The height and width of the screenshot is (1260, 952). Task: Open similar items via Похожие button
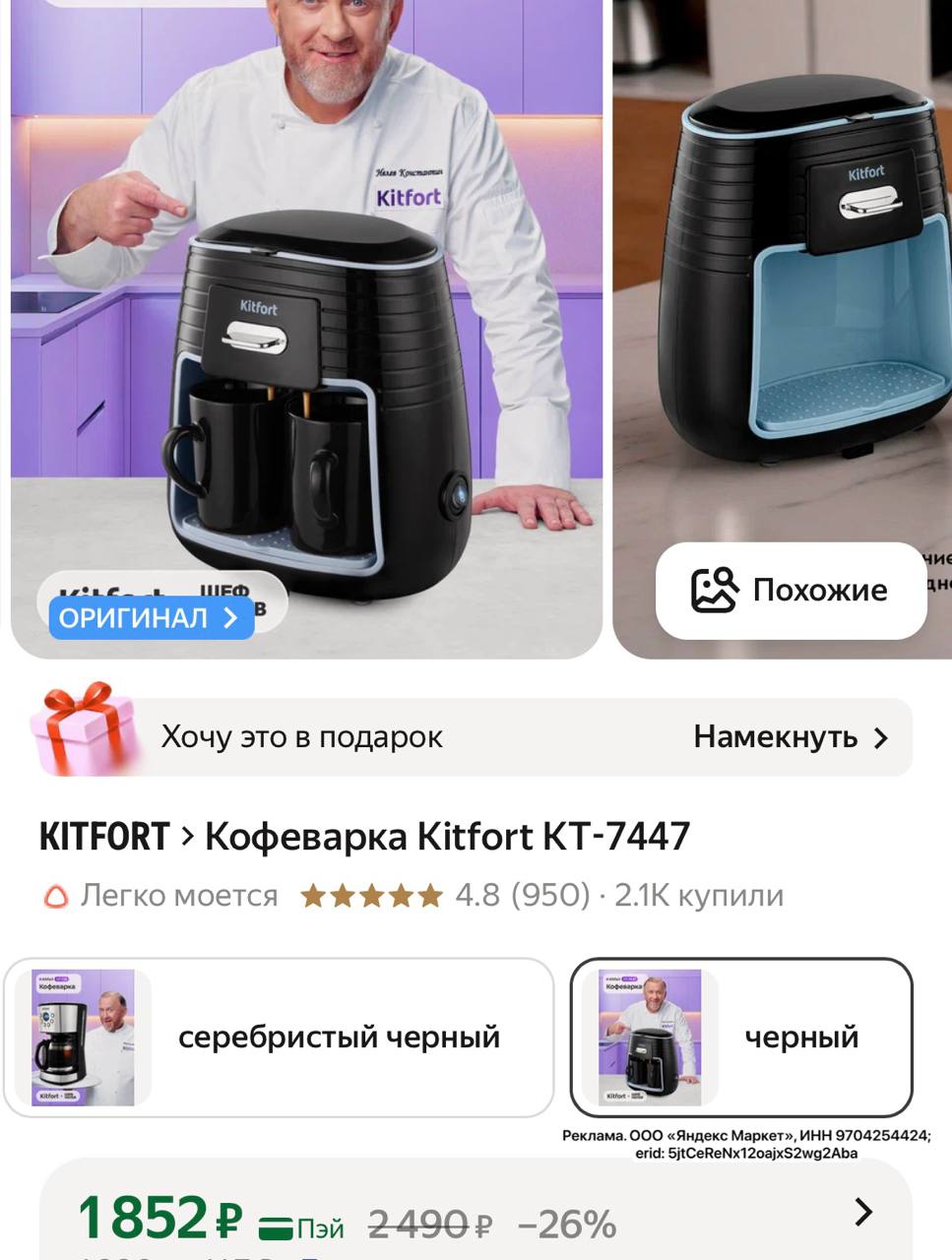click(791, 591)
